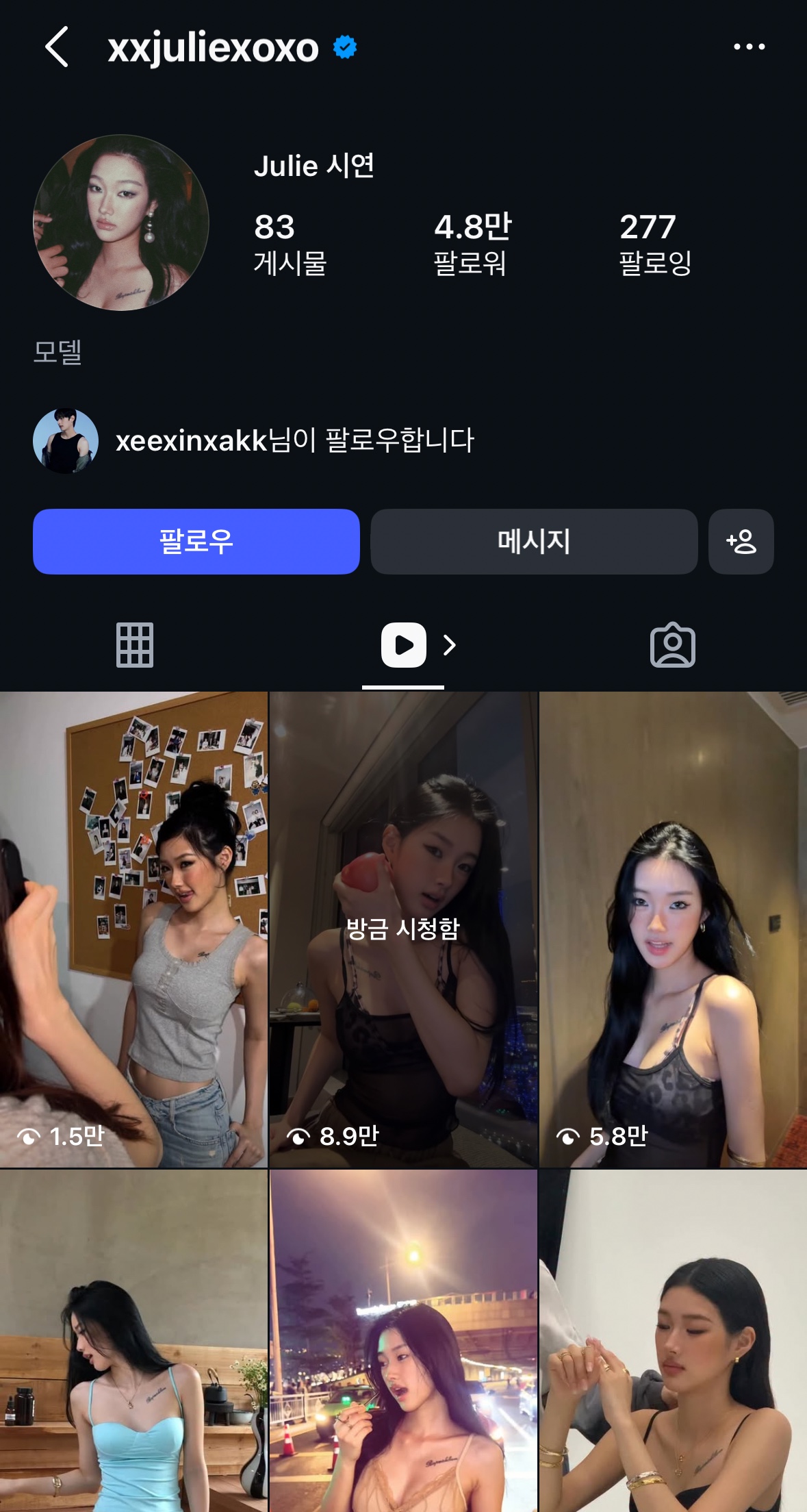Open the three-dot overflow menu
807x1512 pixels.
click(749, 47)
